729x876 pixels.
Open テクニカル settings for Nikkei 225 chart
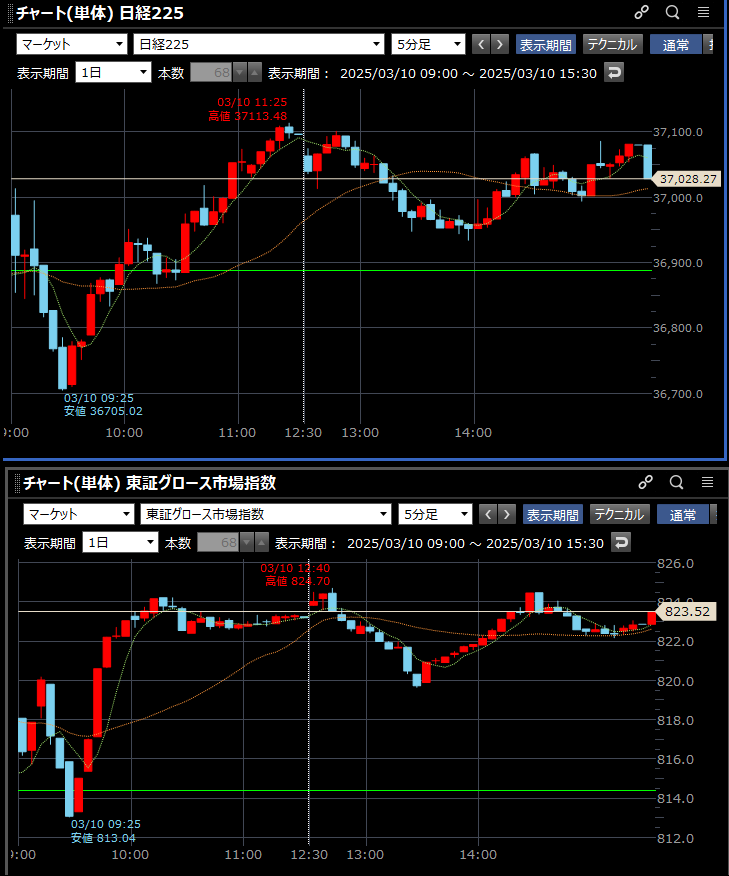[x=613, y=44]
